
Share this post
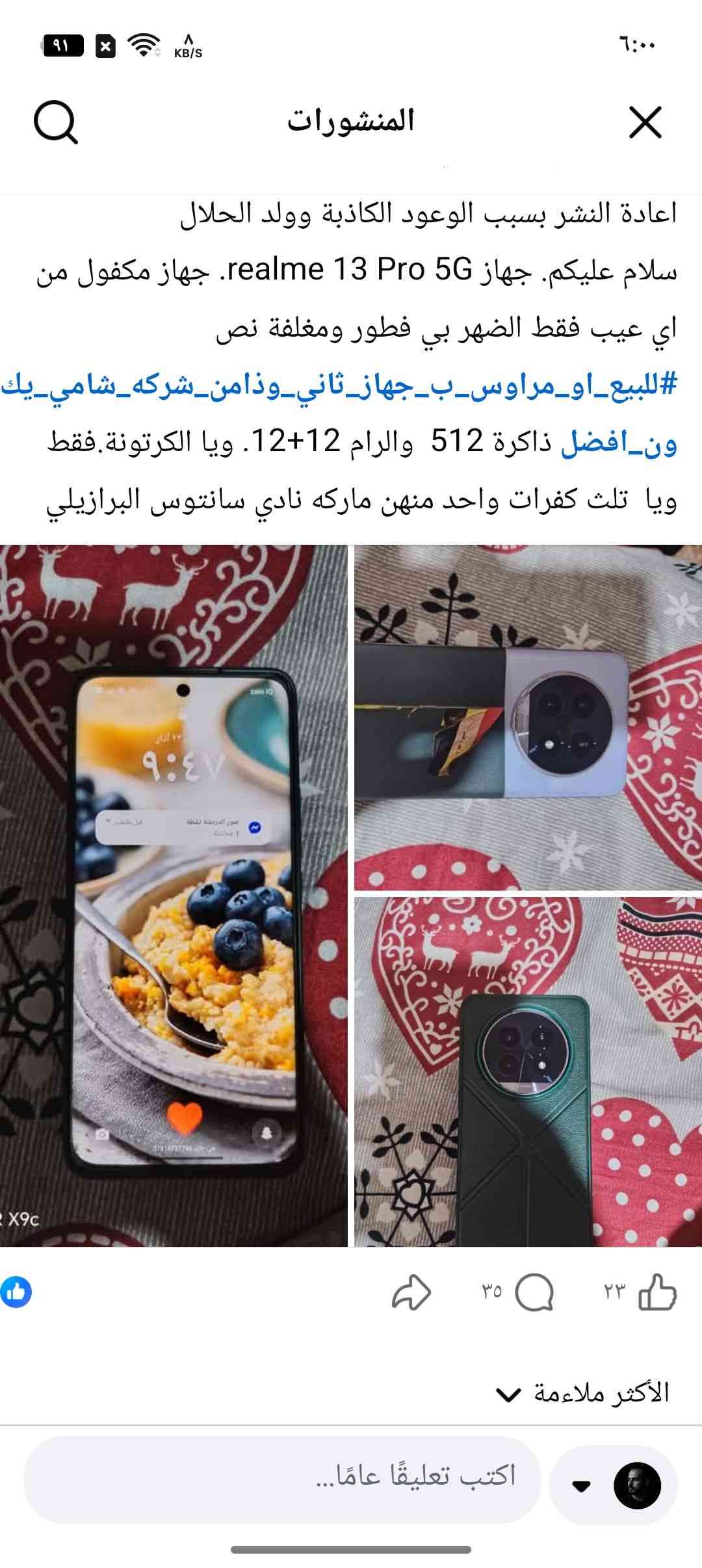[411, 1292]
